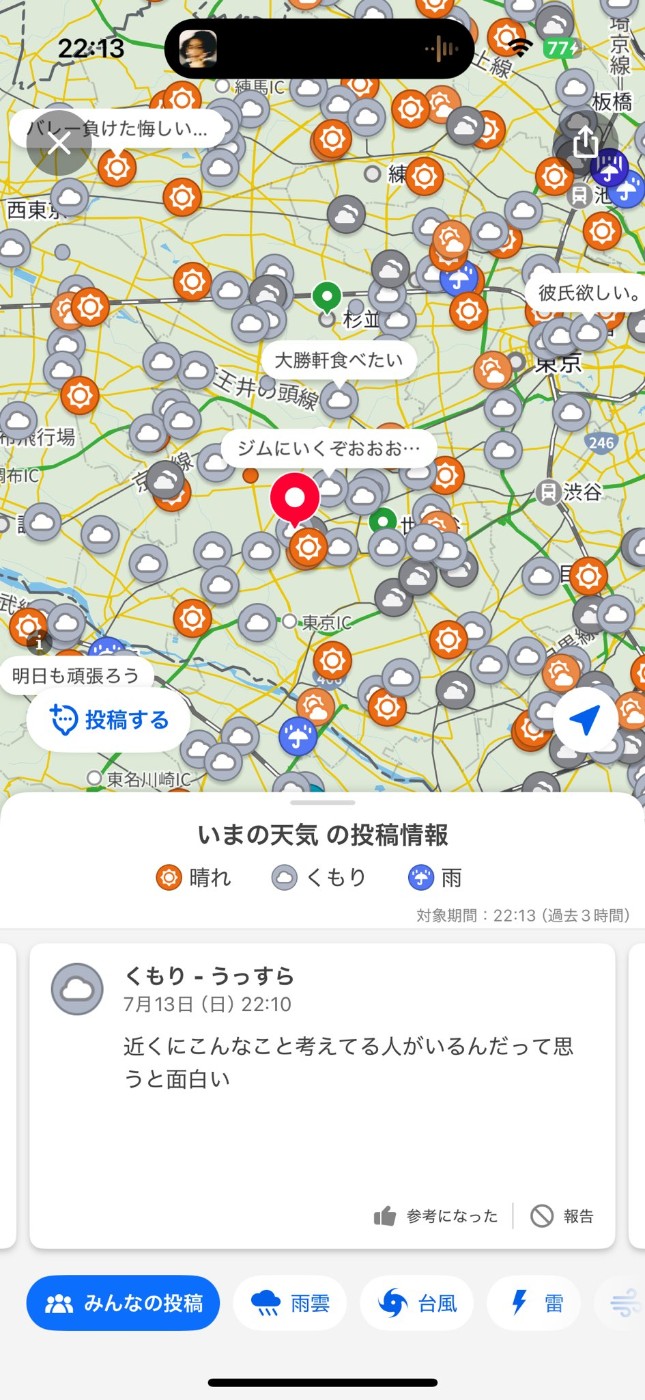Mark the post as 参考になった
Viewport: 645px width, 1400px height.
436,1216
